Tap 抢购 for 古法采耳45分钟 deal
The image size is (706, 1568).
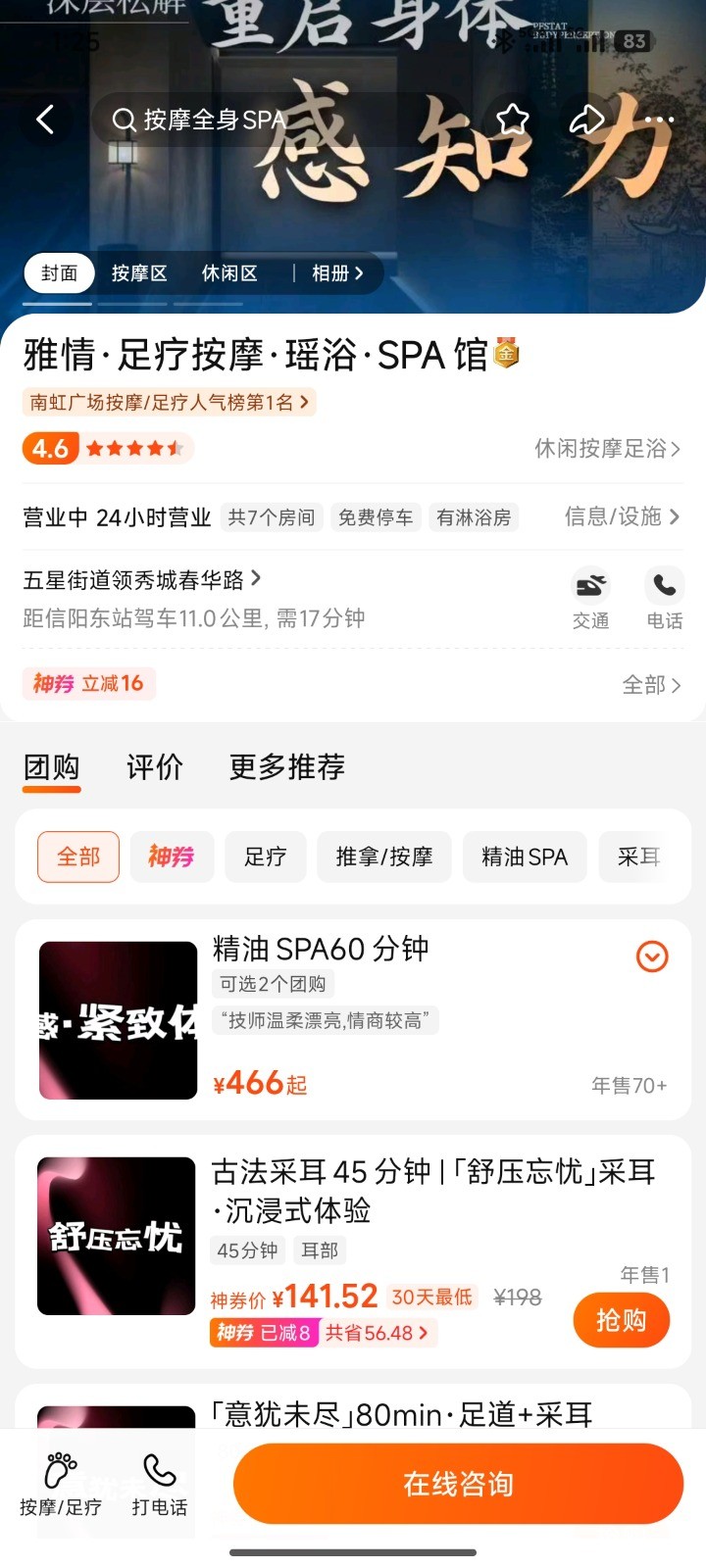click(x=622, y=1320)
